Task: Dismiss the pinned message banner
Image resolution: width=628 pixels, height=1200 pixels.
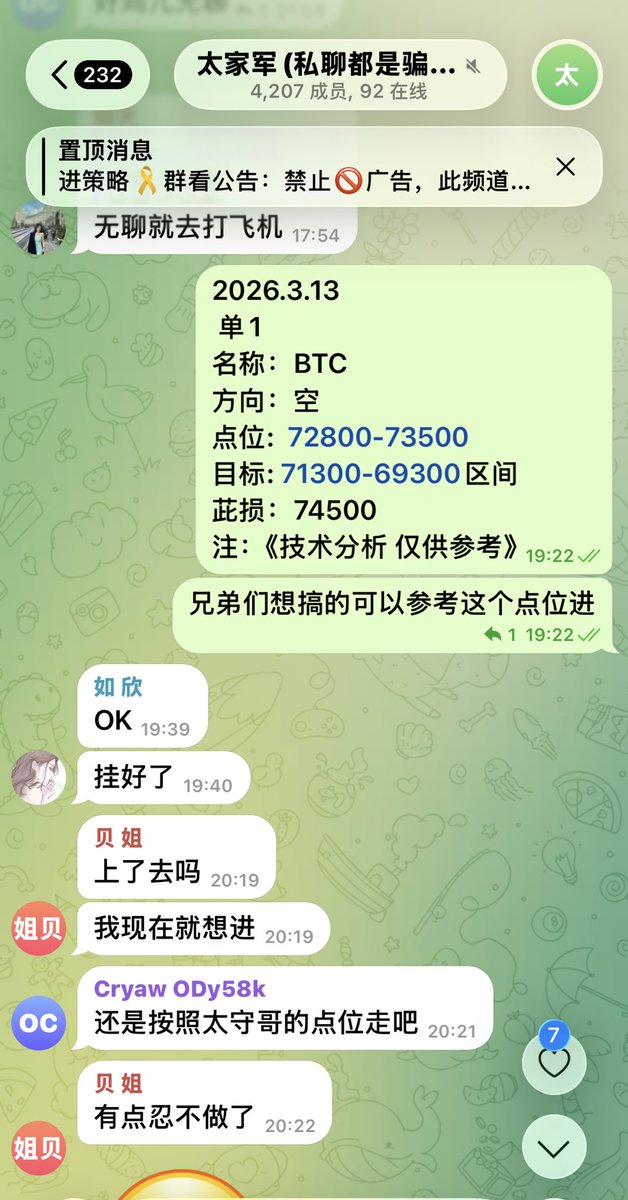Action: pyautogui.click(x=565, y=167)
